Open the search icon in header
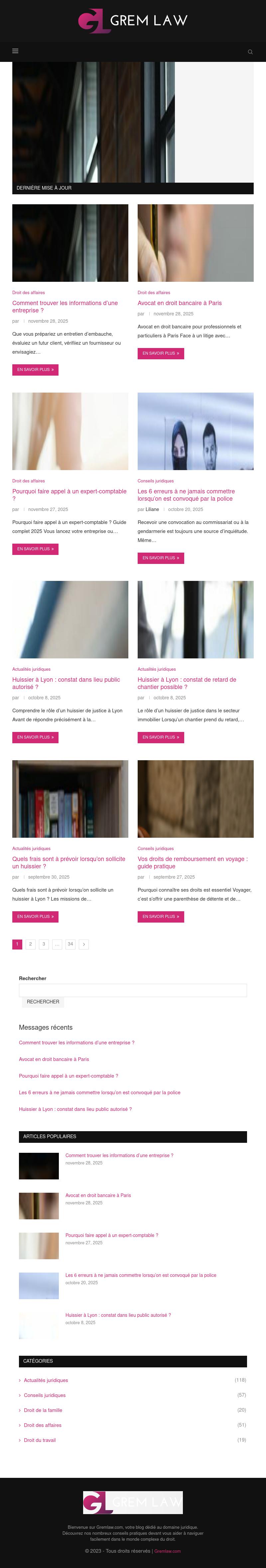This screenshot has height=1568, width=266. coord(250,52)
